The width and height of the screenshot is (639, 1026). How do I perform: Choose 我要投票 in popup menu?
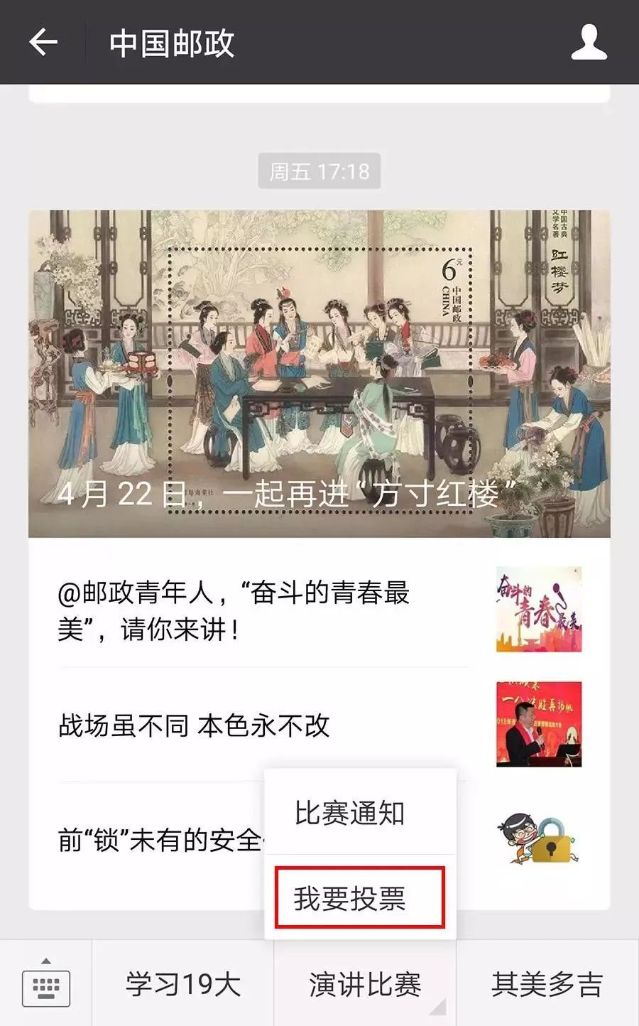pos(350,899)
